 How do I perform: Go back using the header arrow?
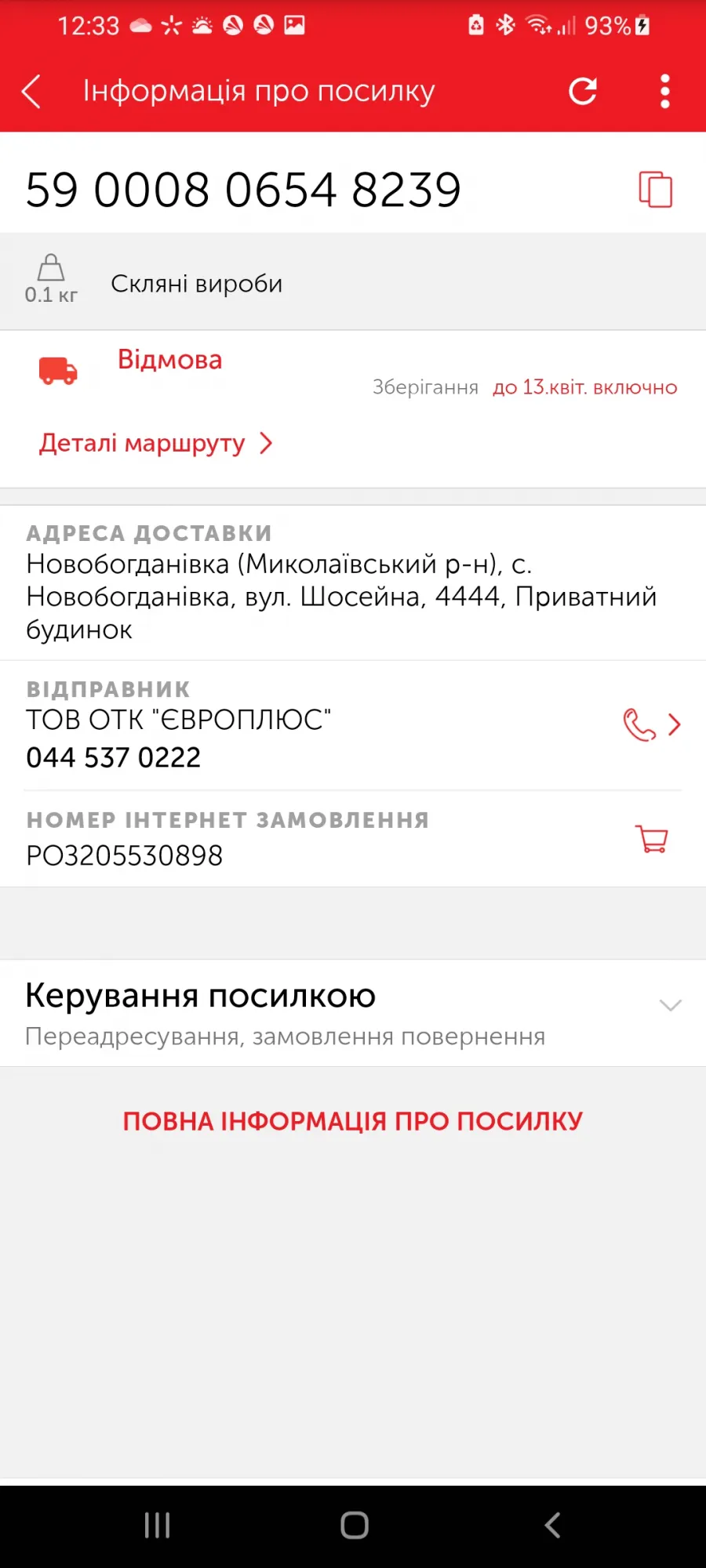pos(31,92)
